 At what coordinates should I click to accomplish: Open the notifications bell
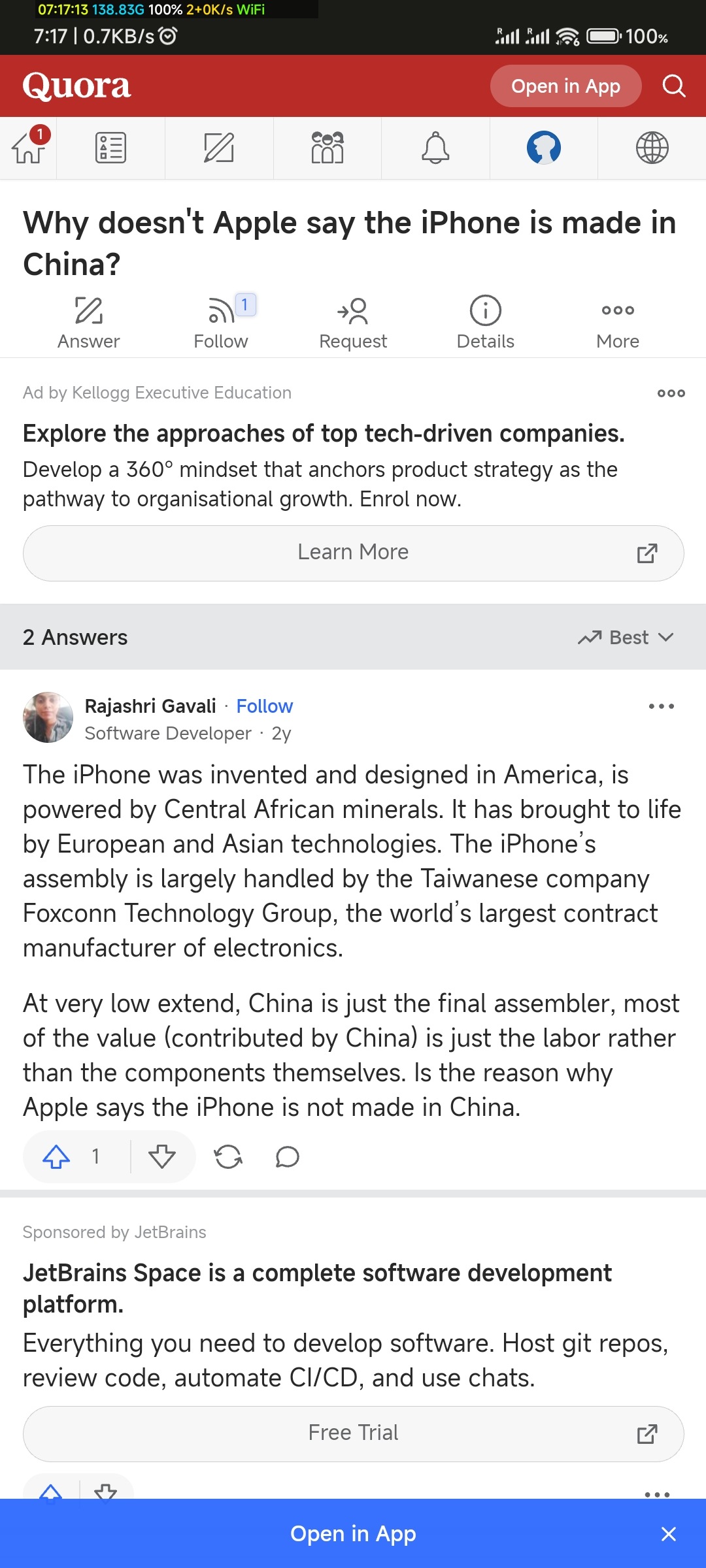(x=435, y=148)
